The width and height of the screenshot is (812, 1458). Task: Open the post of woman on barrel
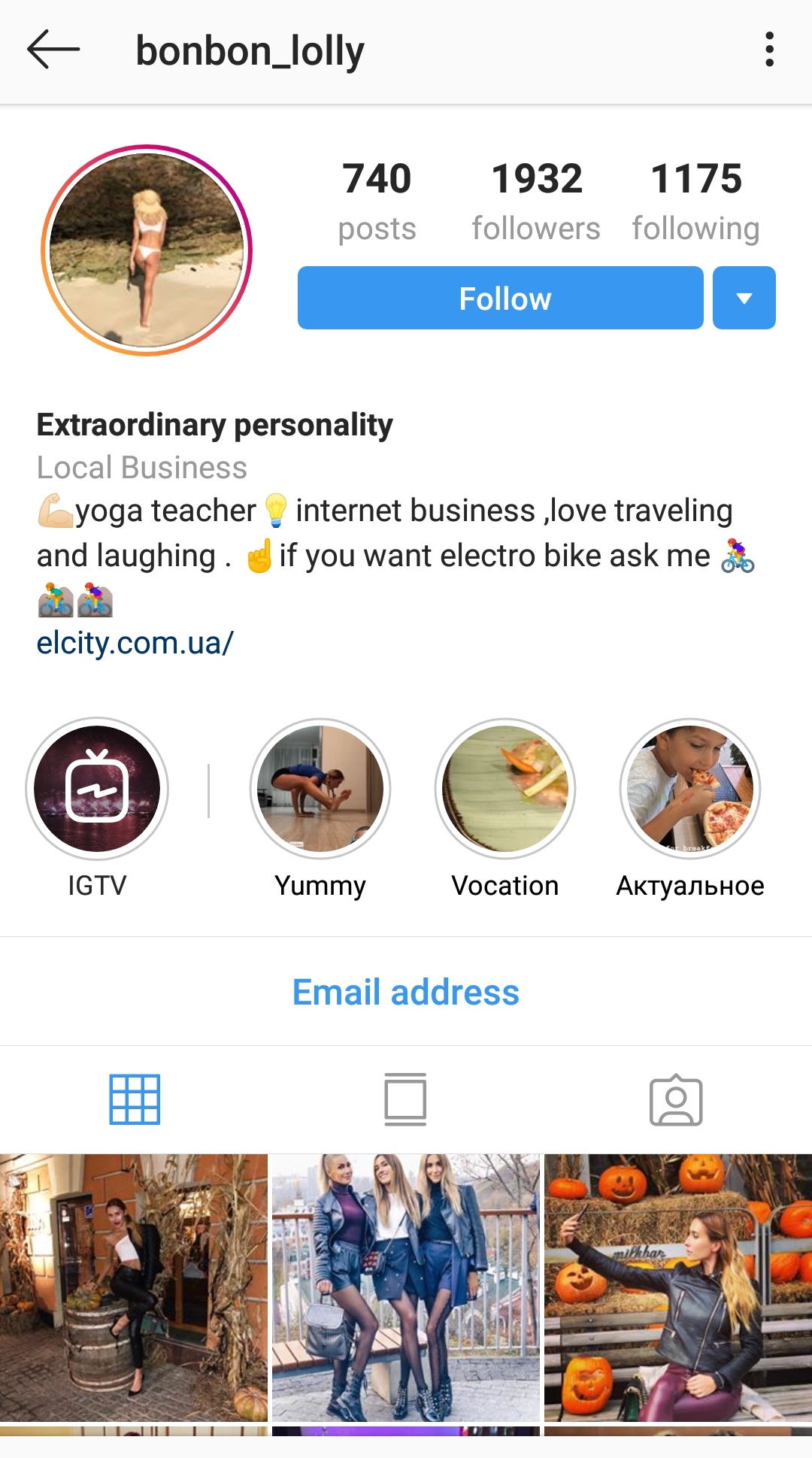[x=134, y=1287]
